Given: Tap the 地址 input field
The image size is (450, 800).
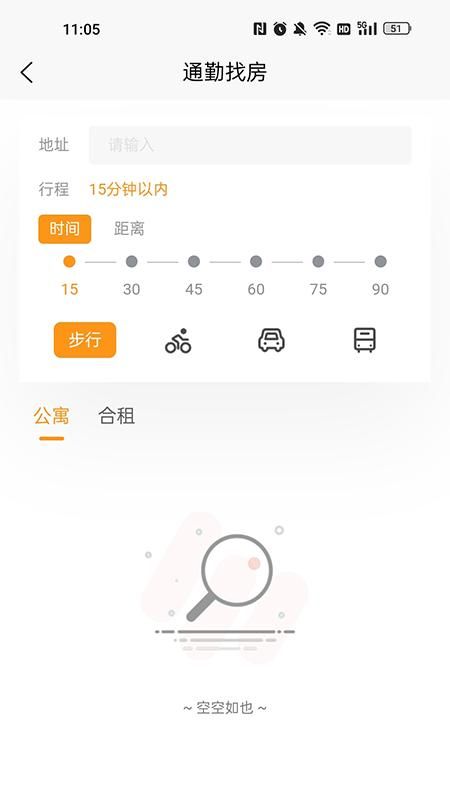Looking at the screenshot, I should [x=250, y=145].
